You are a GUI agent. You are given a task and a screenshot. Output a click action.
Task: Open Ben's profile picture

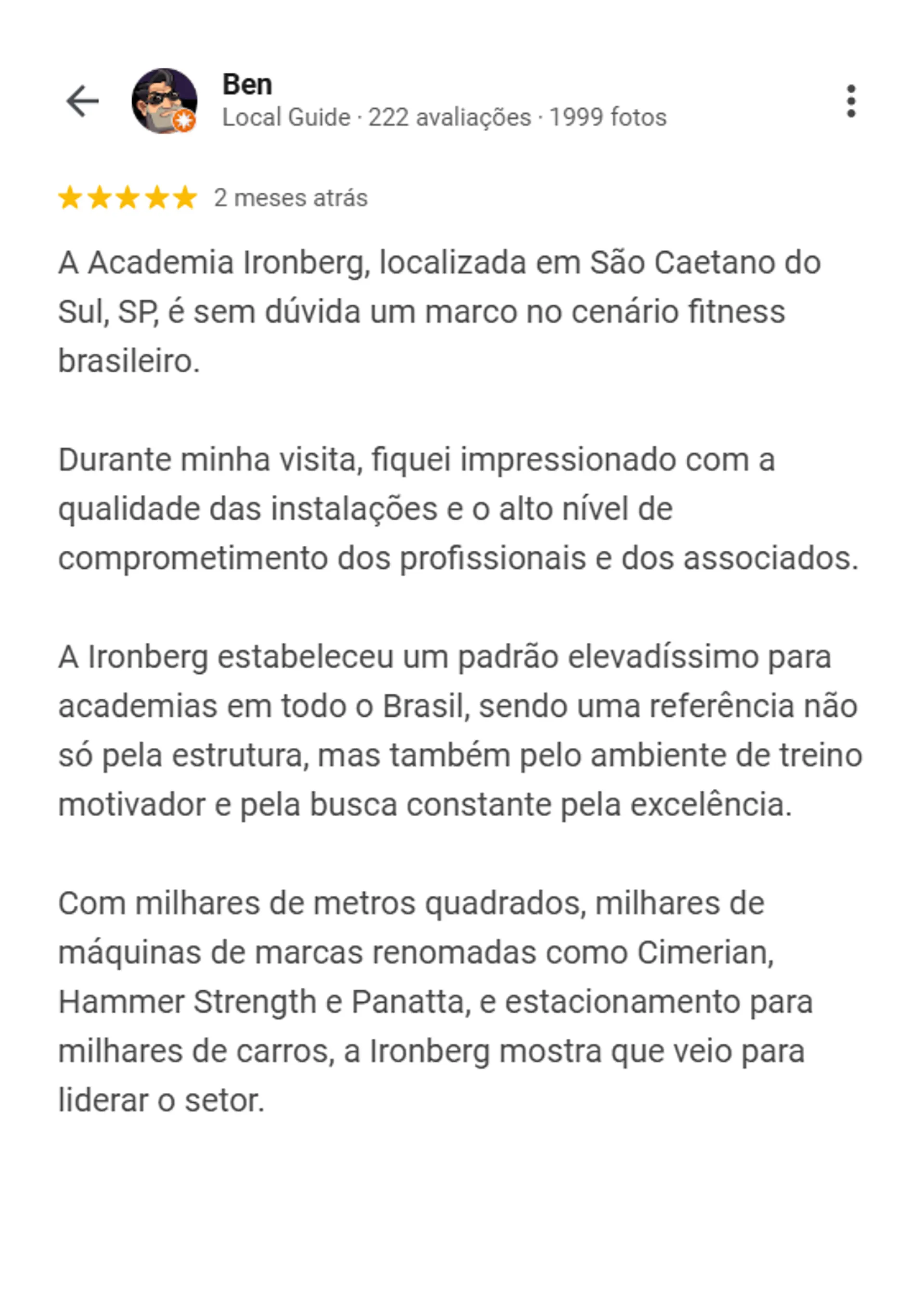click(x=165, y=101)
